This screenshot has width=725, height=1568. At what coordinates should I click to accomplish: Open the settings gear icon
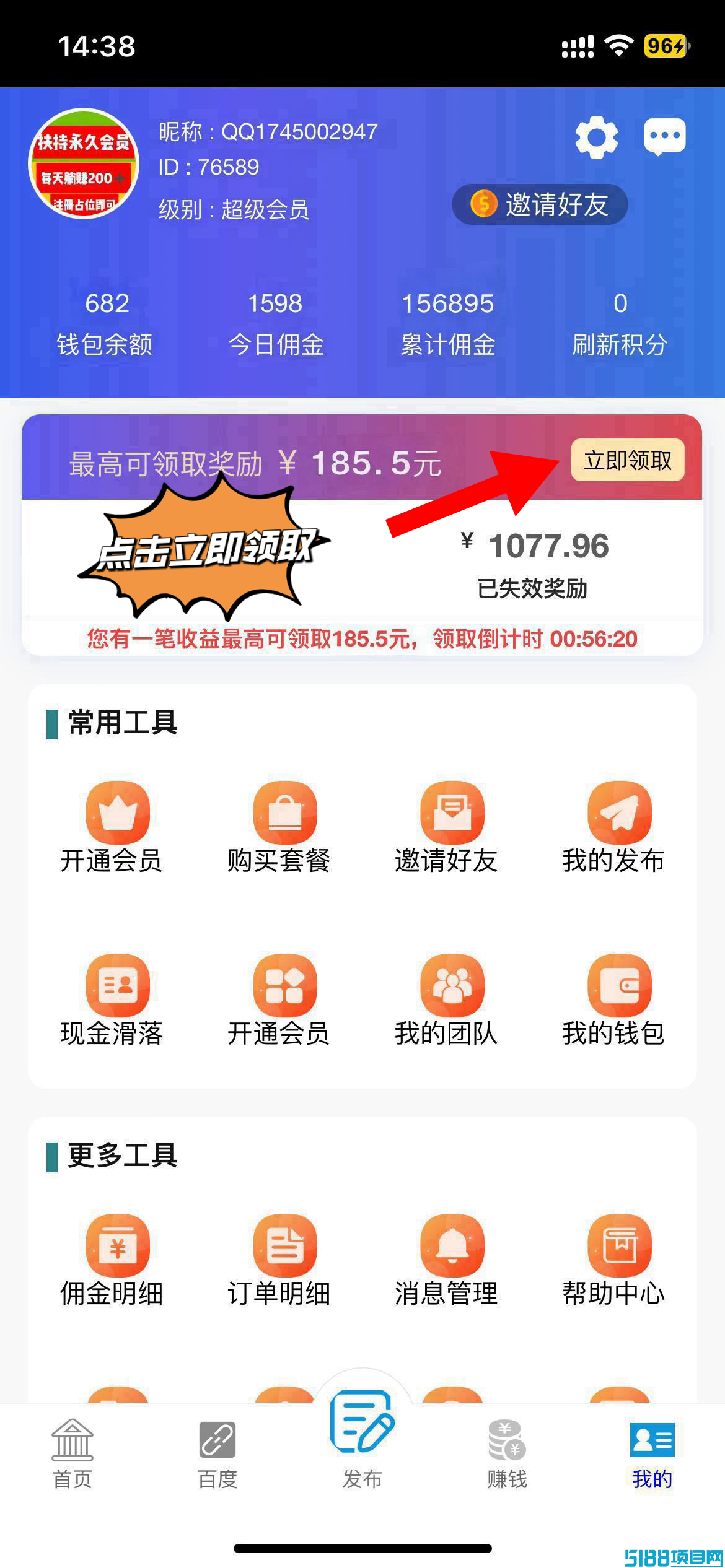(596, 136)
